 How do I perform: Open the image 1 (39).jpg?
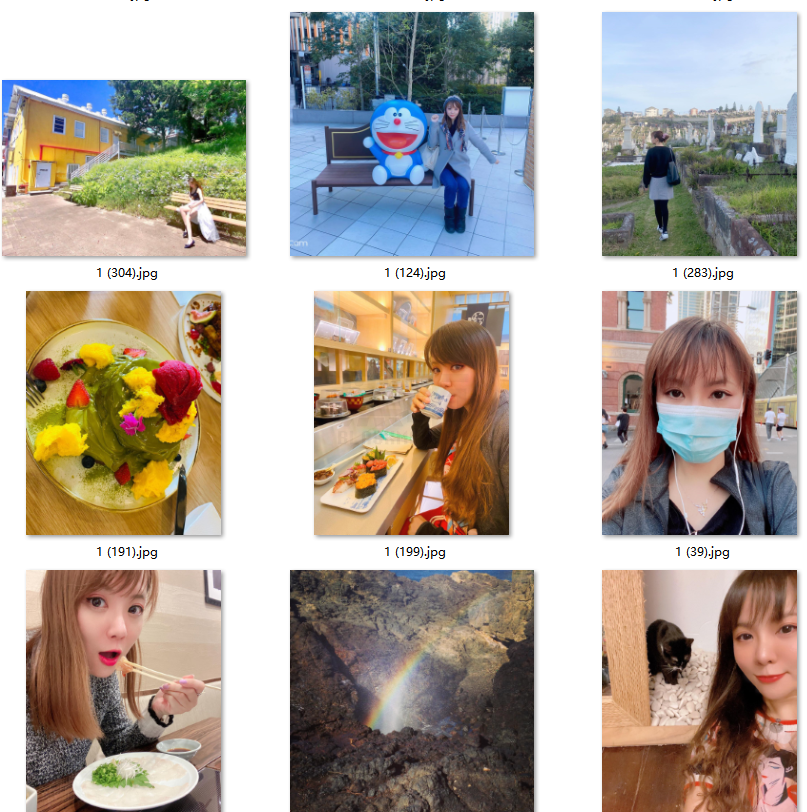pyautogui.click(x=699, y=413)
